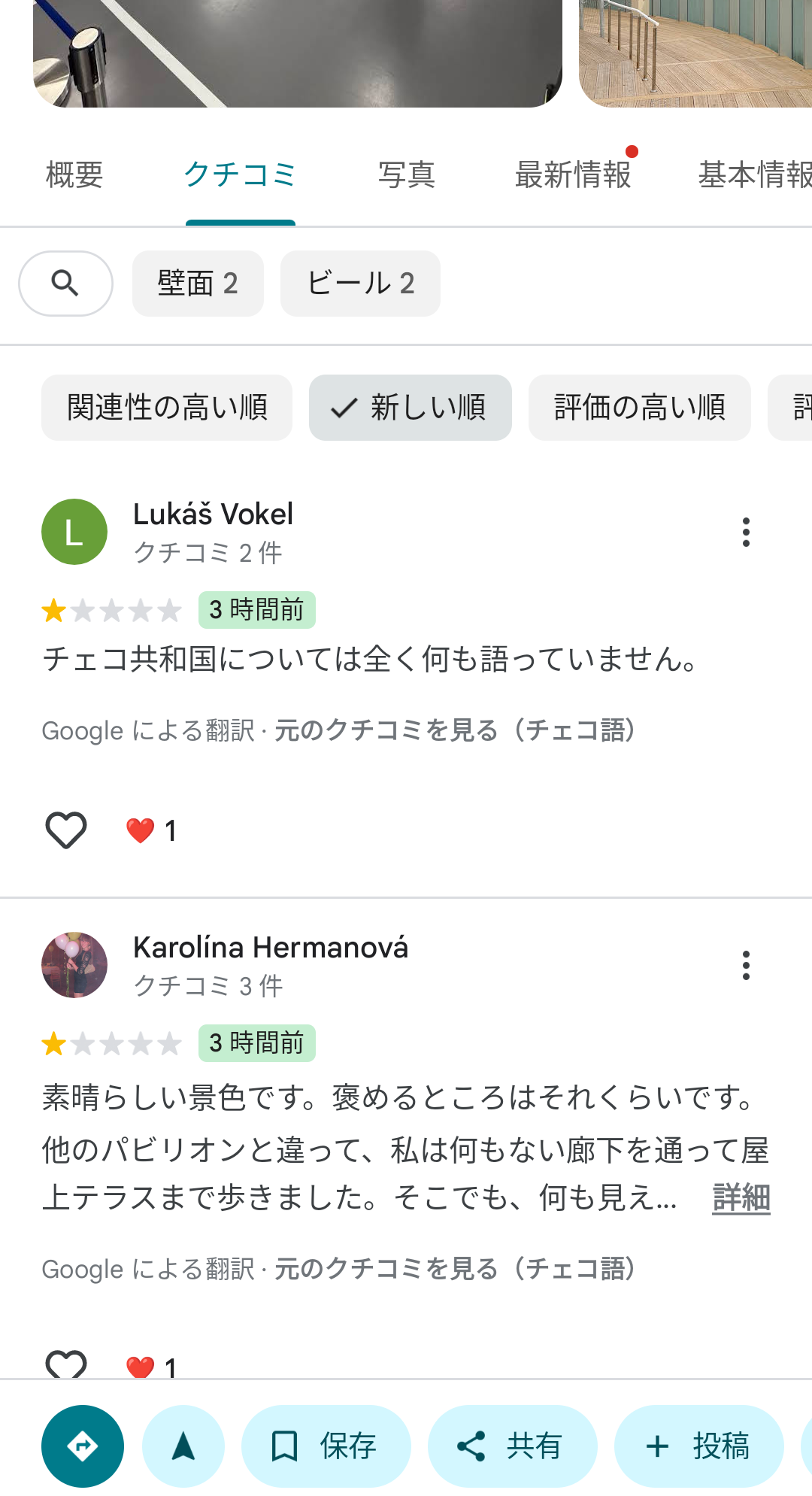
Task: Start navigation with the arrow button
Action: point(183,1446)
